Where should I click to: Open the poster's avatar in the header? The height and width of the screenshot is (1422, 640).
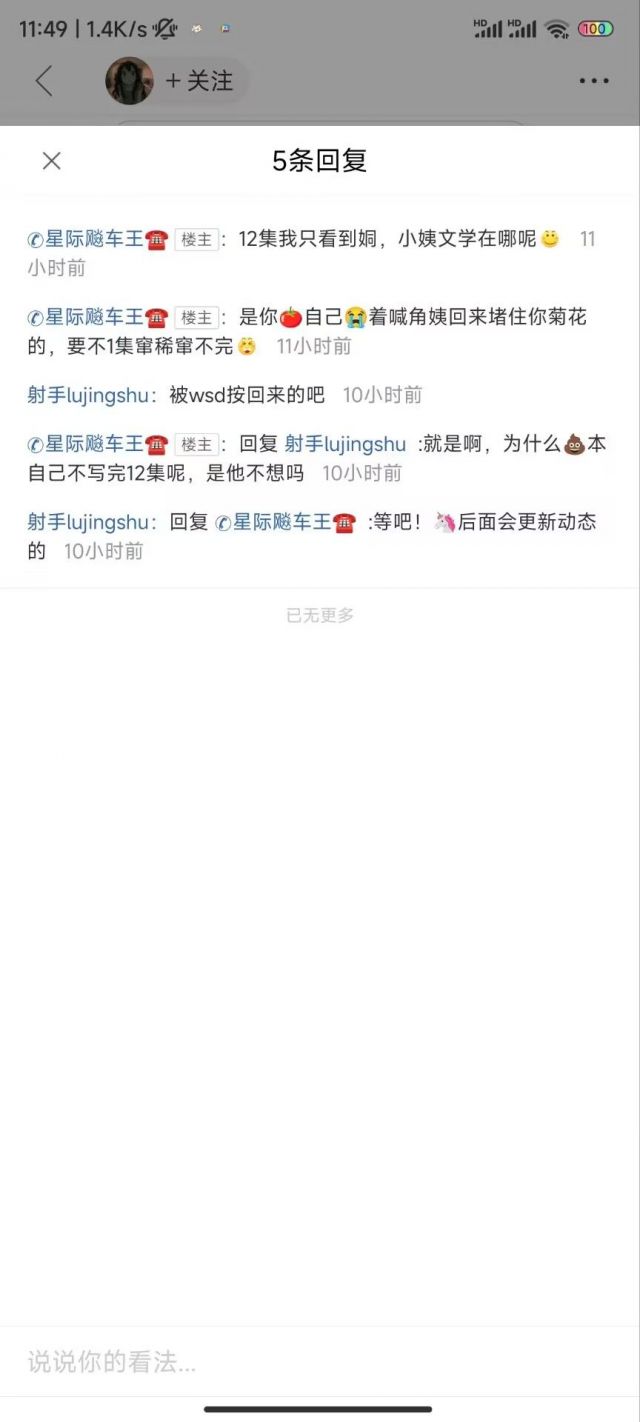point(129,81)
